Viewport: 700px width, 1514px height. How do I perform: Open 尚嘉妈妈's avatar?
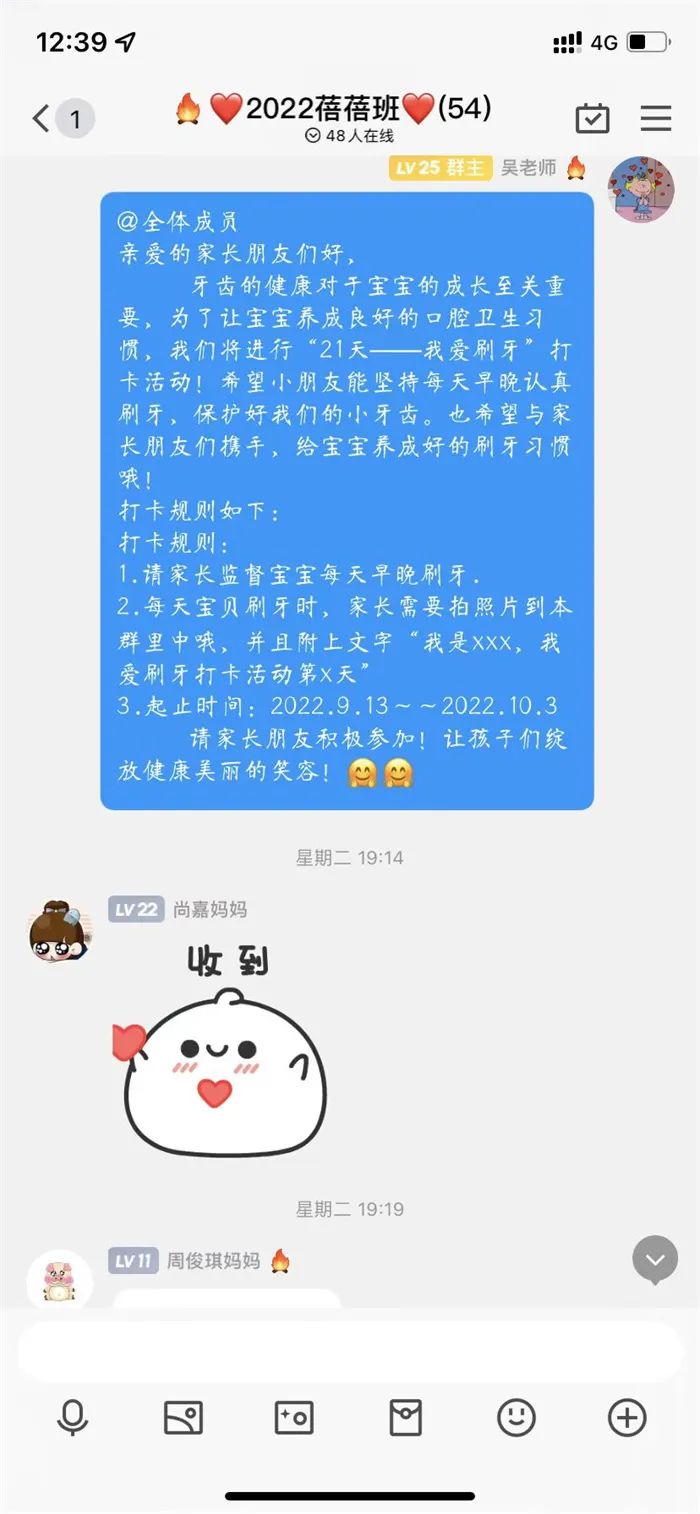(x=60, y=931)
